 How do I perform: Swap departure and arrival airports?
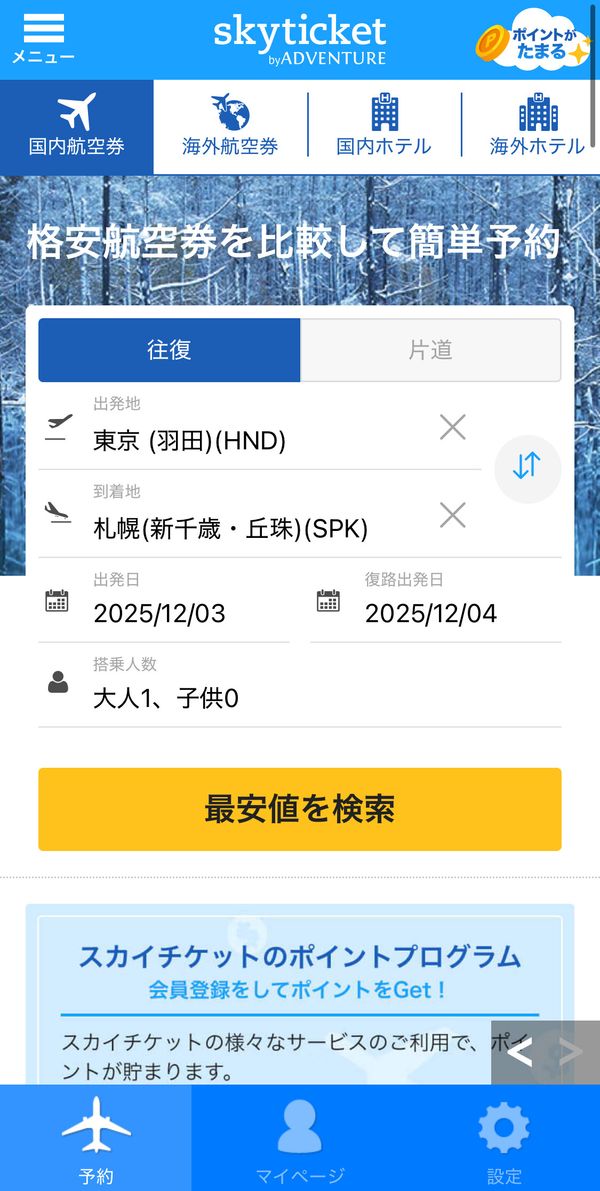tap(527, 469)
